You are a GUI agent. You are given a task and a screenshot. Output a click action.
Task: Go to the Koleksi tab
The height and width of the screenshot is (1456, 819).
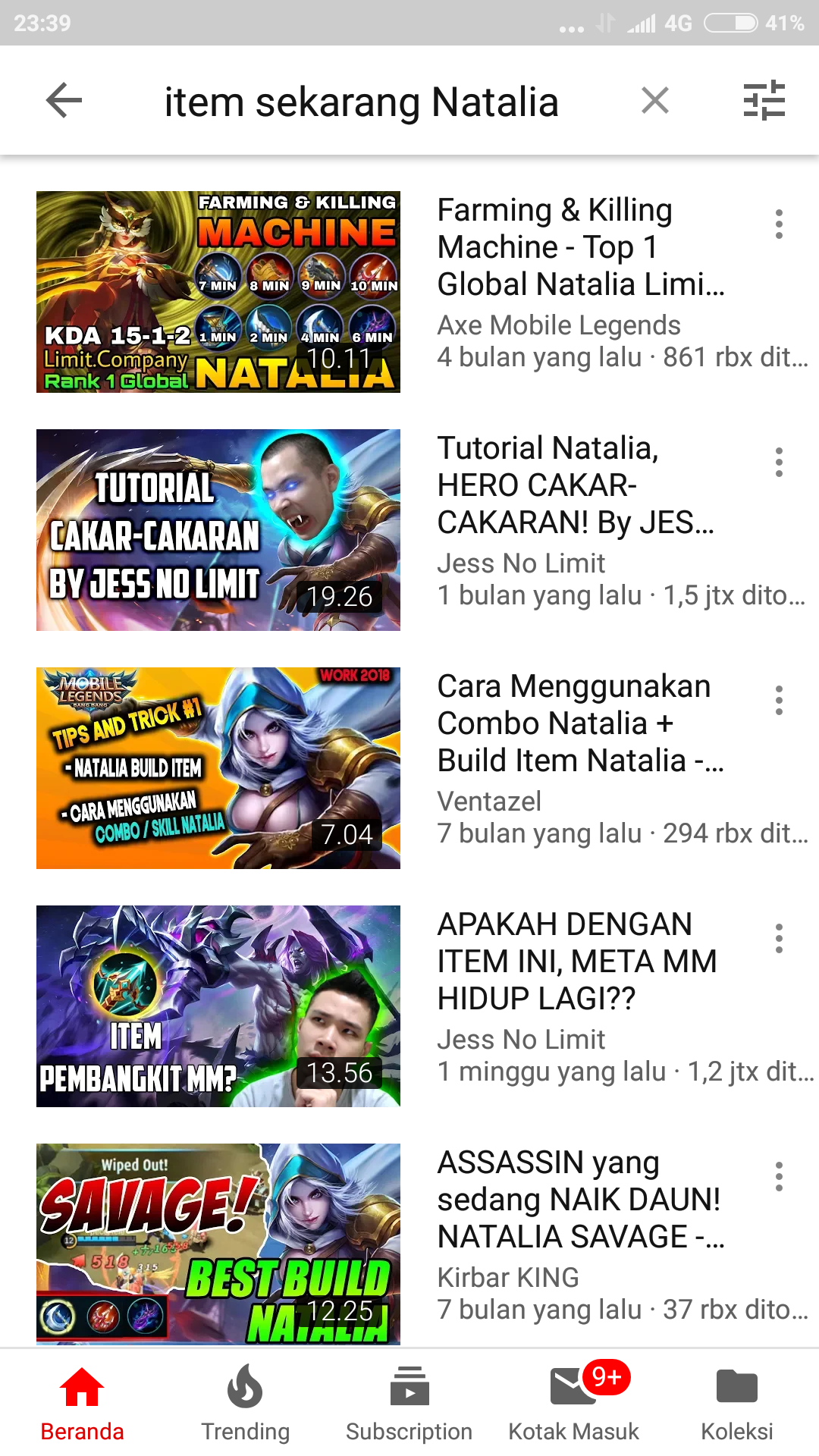(736, 1403)
